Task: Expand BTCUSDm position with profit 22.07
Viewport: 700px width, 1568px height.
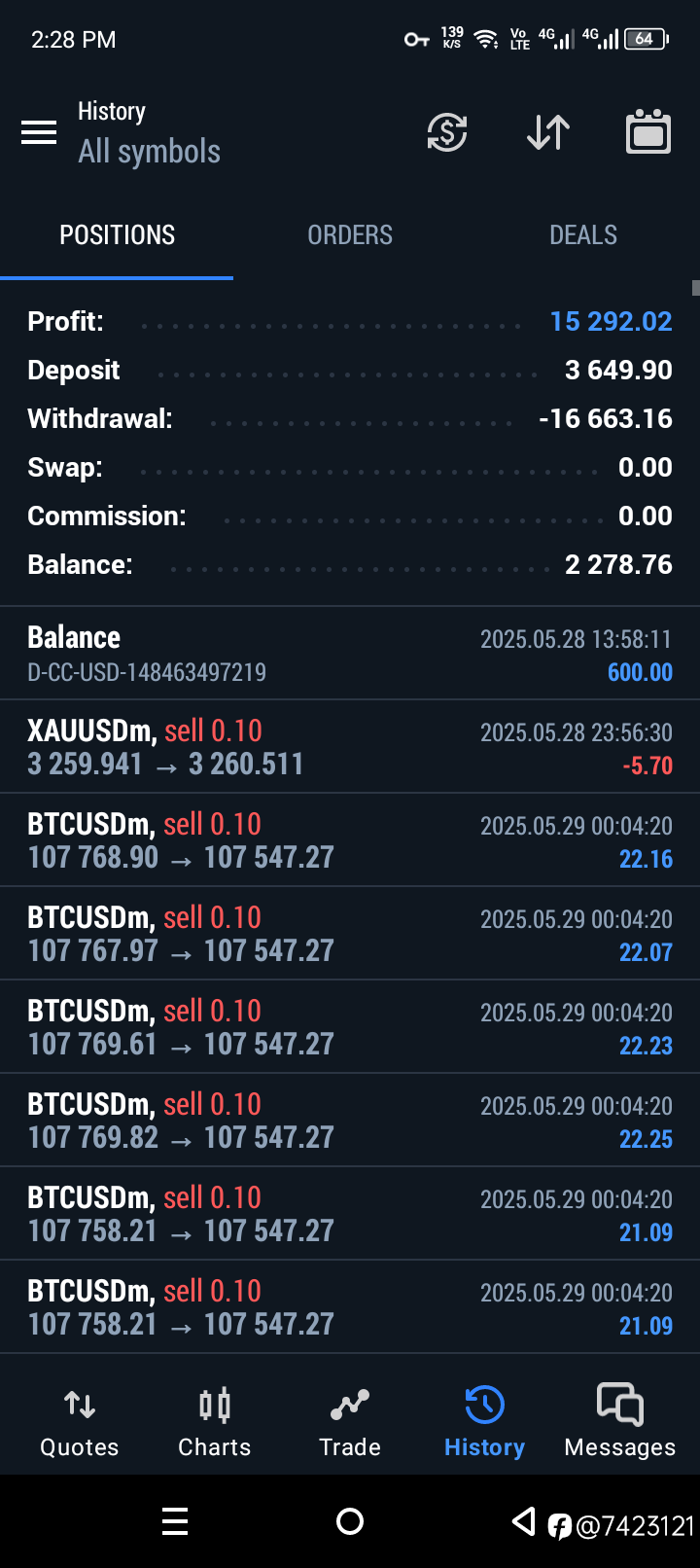Action: coord(350,934)
